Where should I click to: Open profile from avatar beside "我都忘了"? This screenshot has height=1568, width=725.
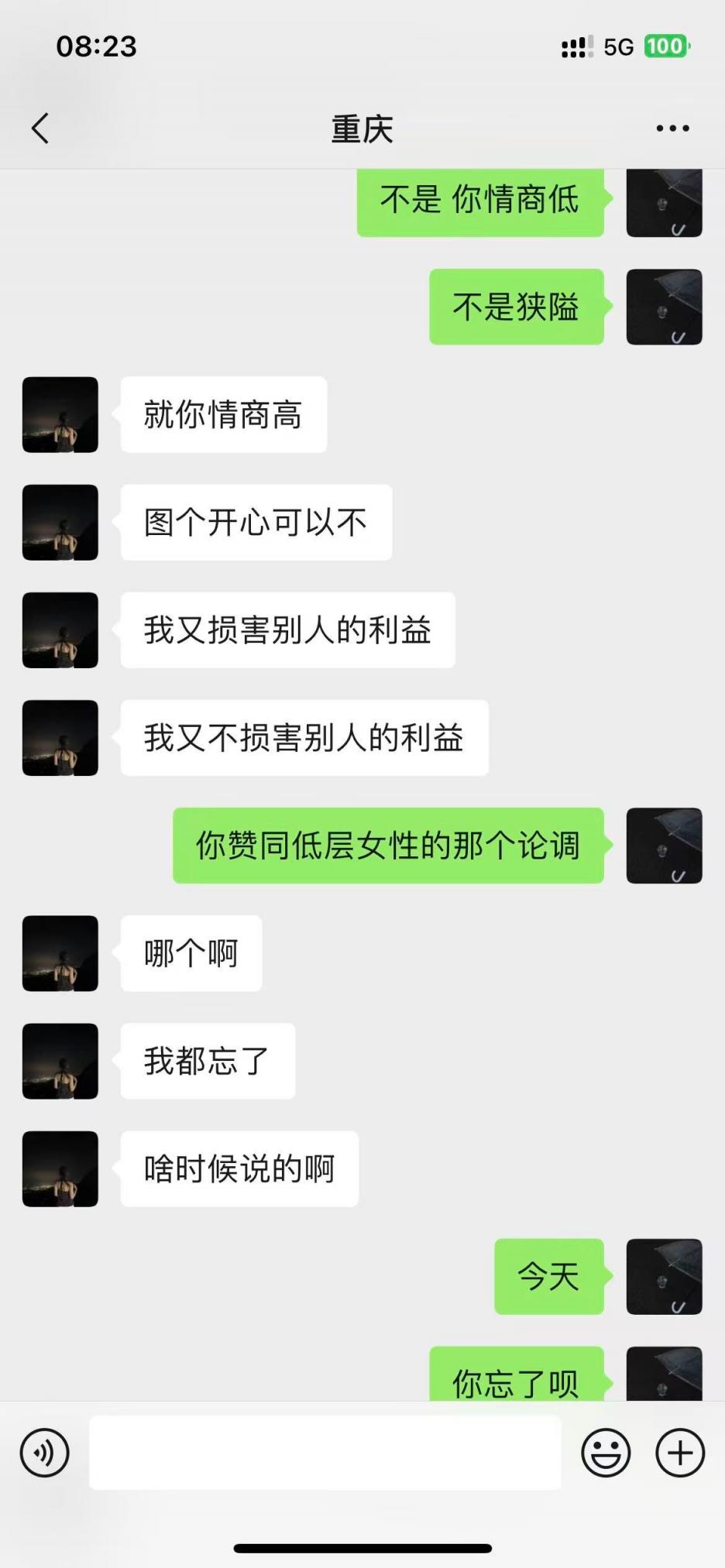[x=60, y=1061]
